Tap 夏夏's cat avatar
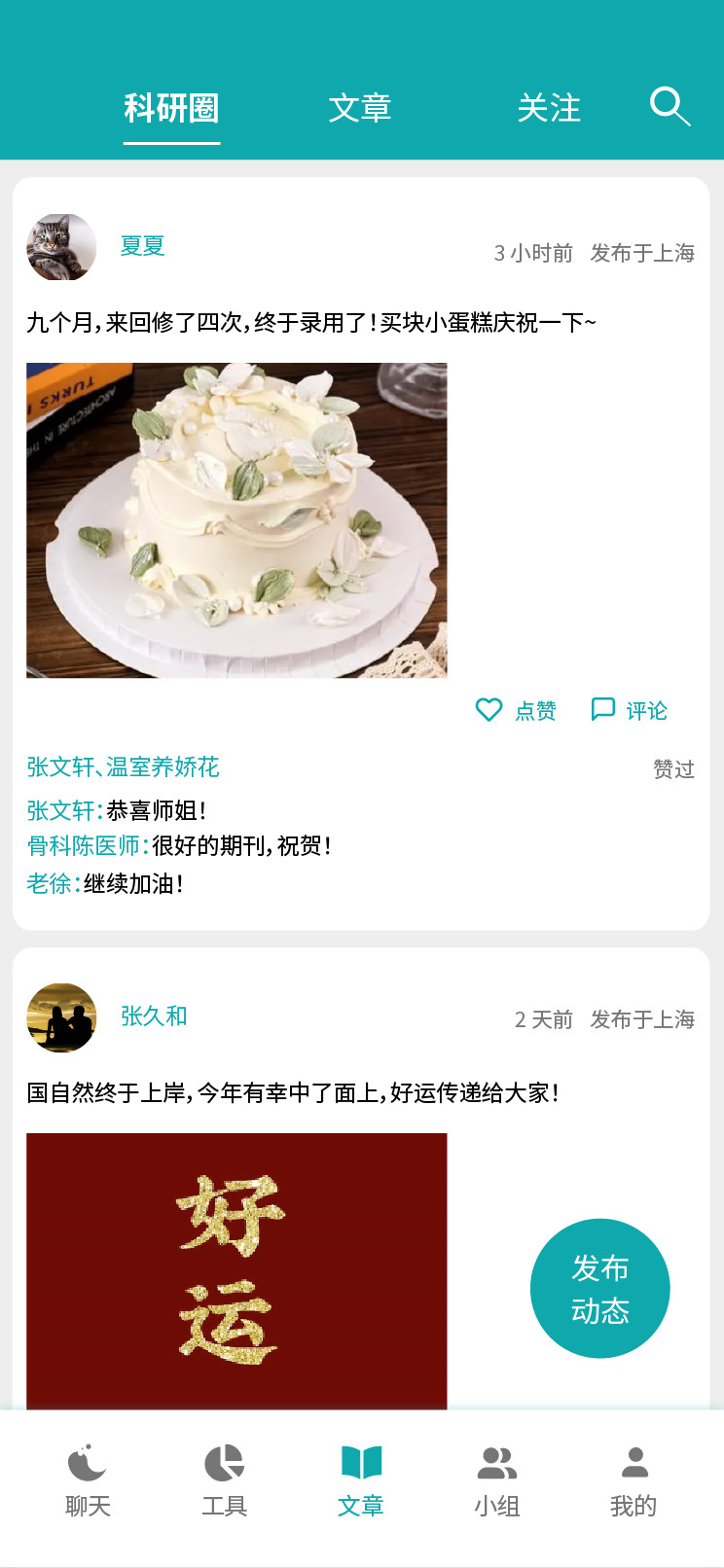The image size is (724, 1568). (60, 247)
